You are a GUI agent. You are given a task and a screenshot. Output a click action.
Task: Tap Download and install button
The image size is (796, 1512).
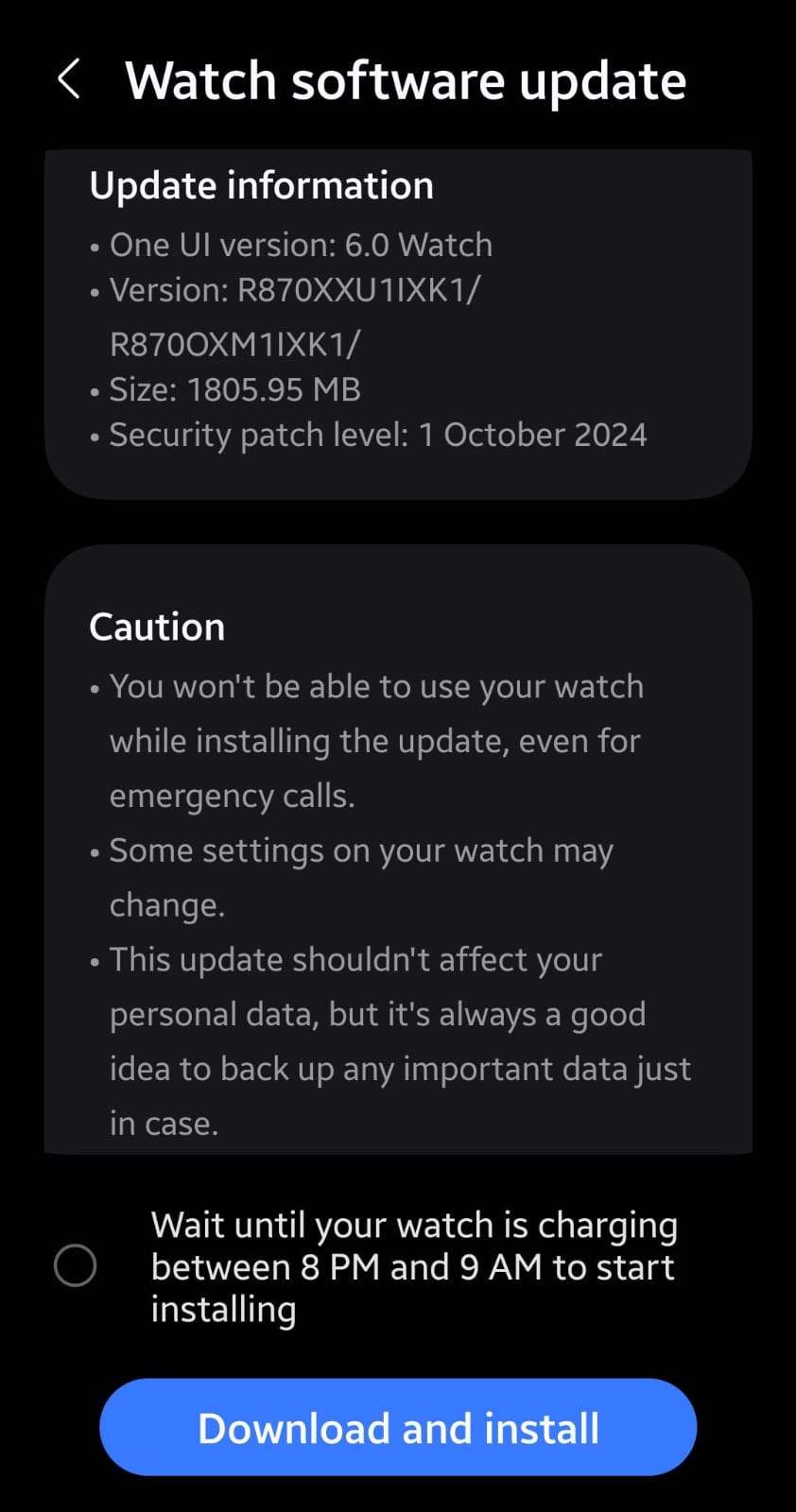pyautogui.click(x=398, y=1427)
